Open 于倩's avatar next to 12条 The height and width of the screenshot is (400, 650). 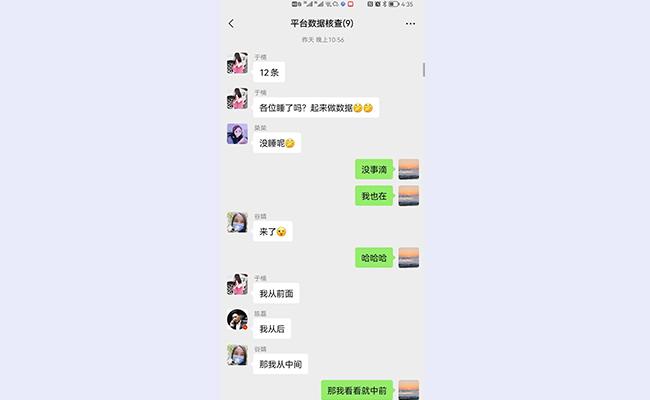pyautogui.click(x=237, y=64)
